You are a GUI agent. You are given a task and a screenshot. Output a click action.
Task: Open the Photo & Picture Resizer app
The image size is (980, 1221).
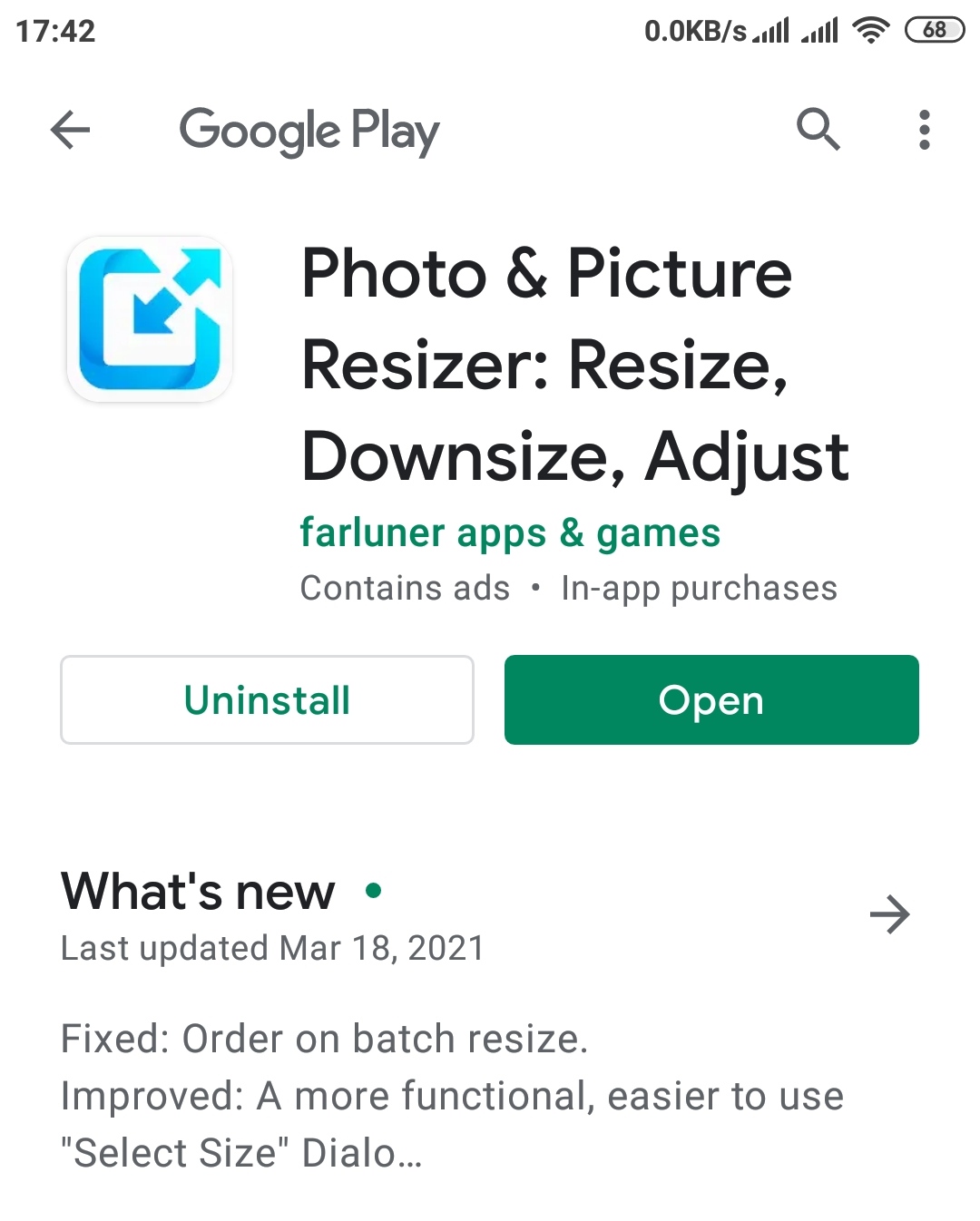tap(711, 699)
